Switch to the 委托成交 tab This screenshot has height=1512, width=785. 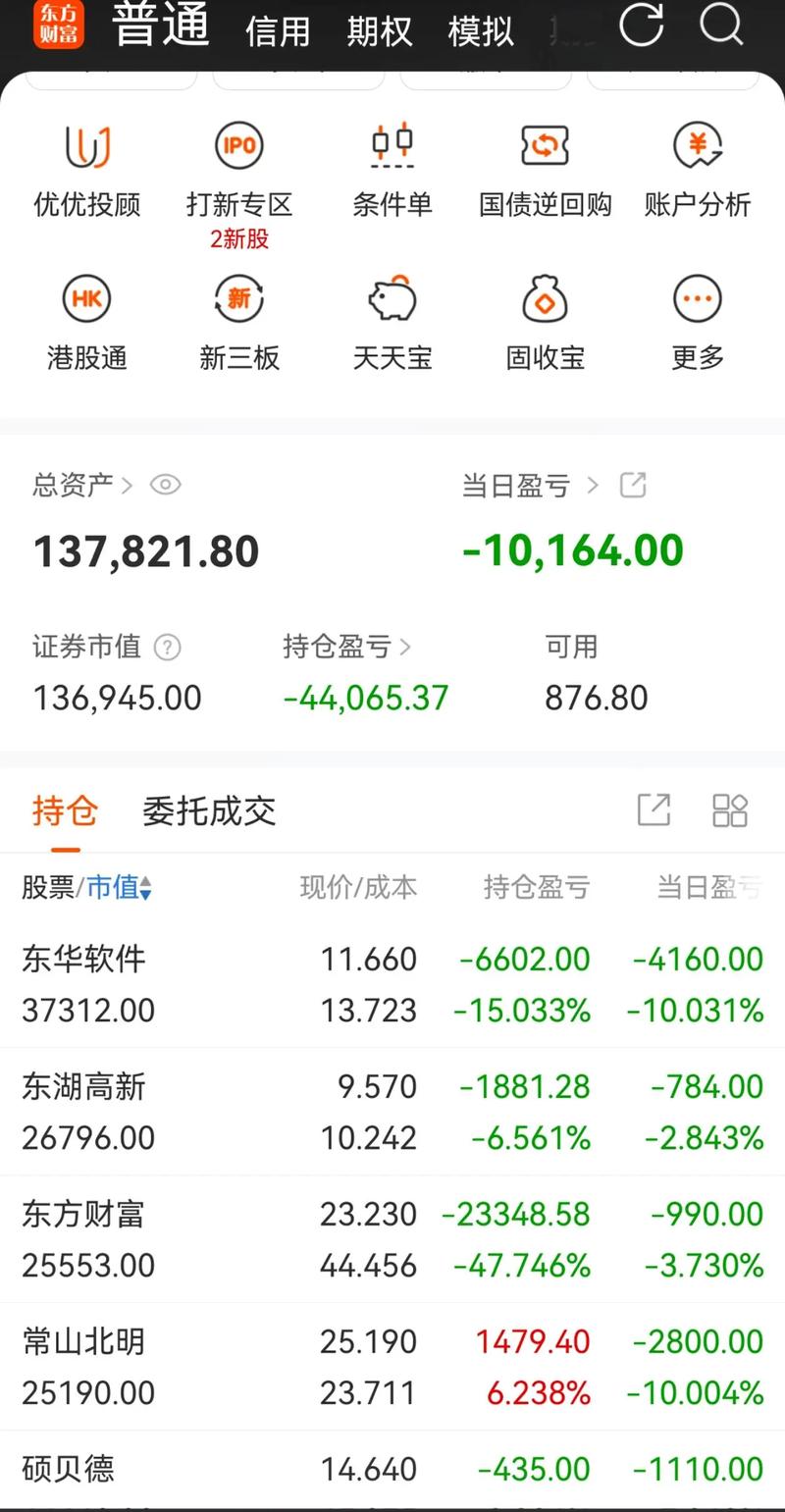click(x=209, y=811)
